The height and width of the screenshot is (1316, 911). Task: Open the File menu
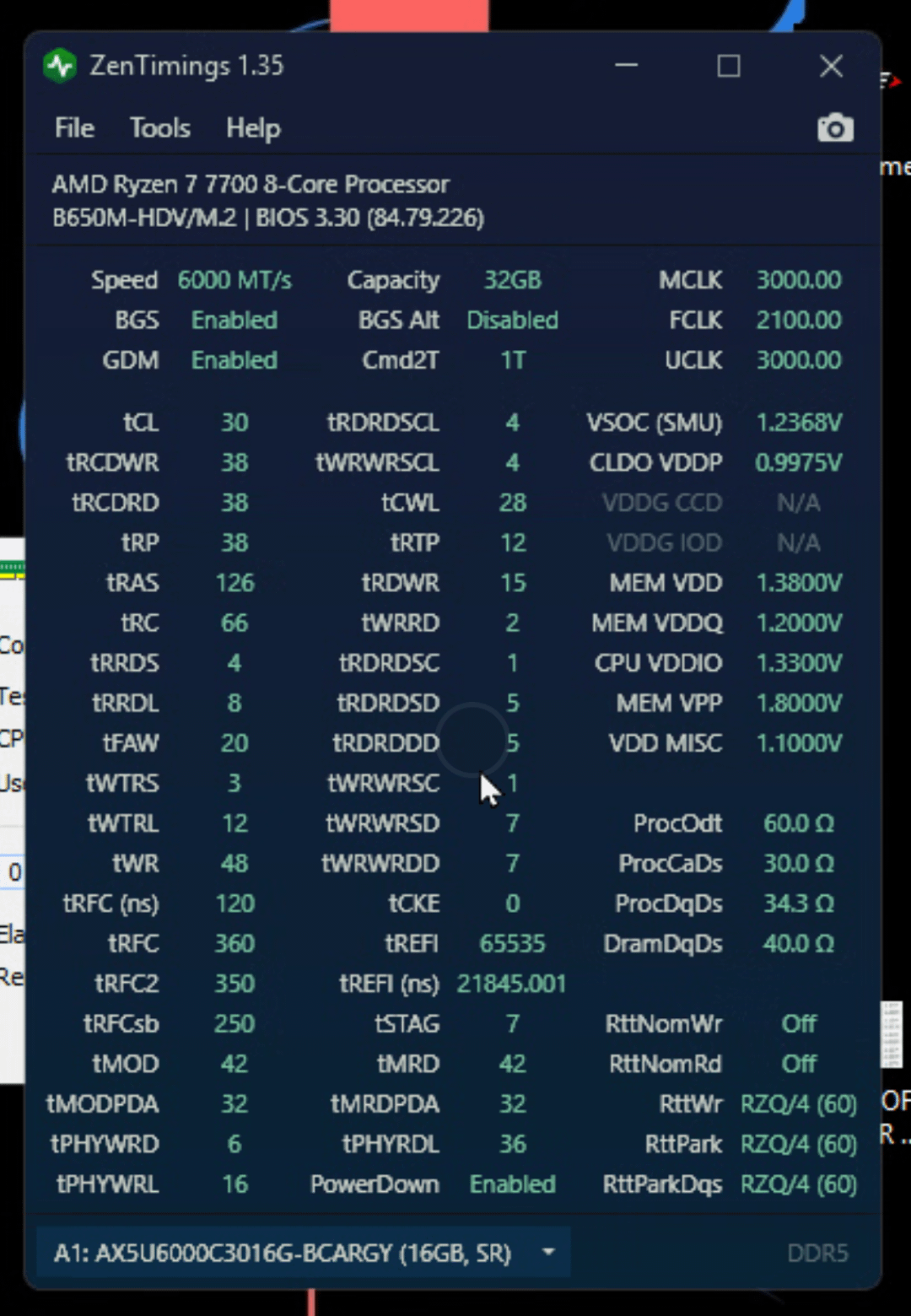tap(74, 128)
